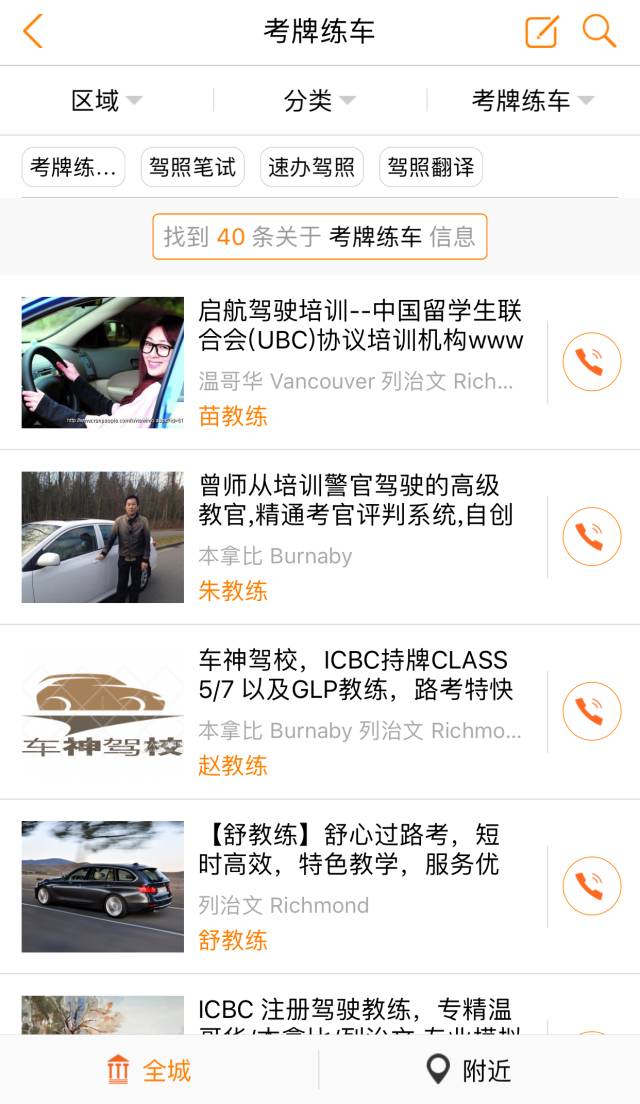Image resolution: width=640 pixels, height=1104 pixels.
Task: Go back using the orange arrow
Action: [x=33, y=32]
